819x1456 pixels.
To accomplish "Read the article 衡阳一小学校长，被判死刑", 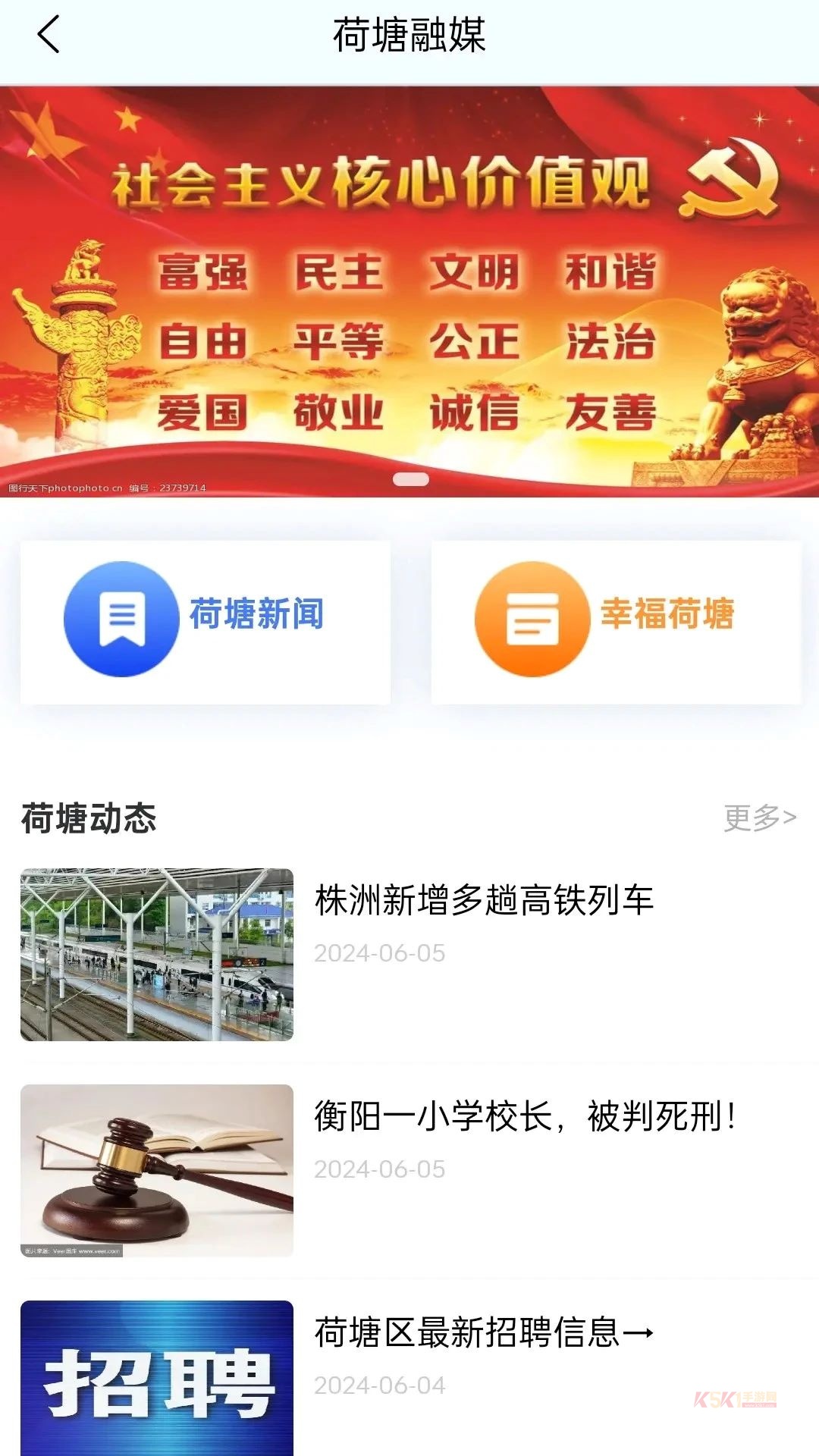I will [525, 1117].
